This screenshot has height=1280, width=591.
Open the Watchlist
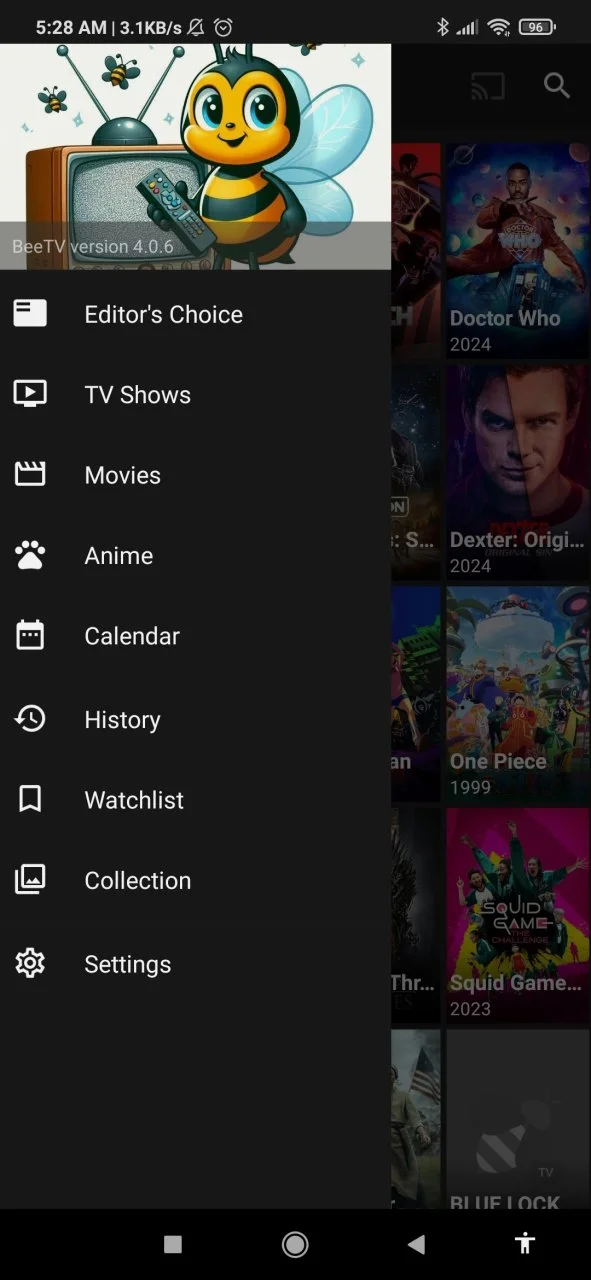coord(195,800)
